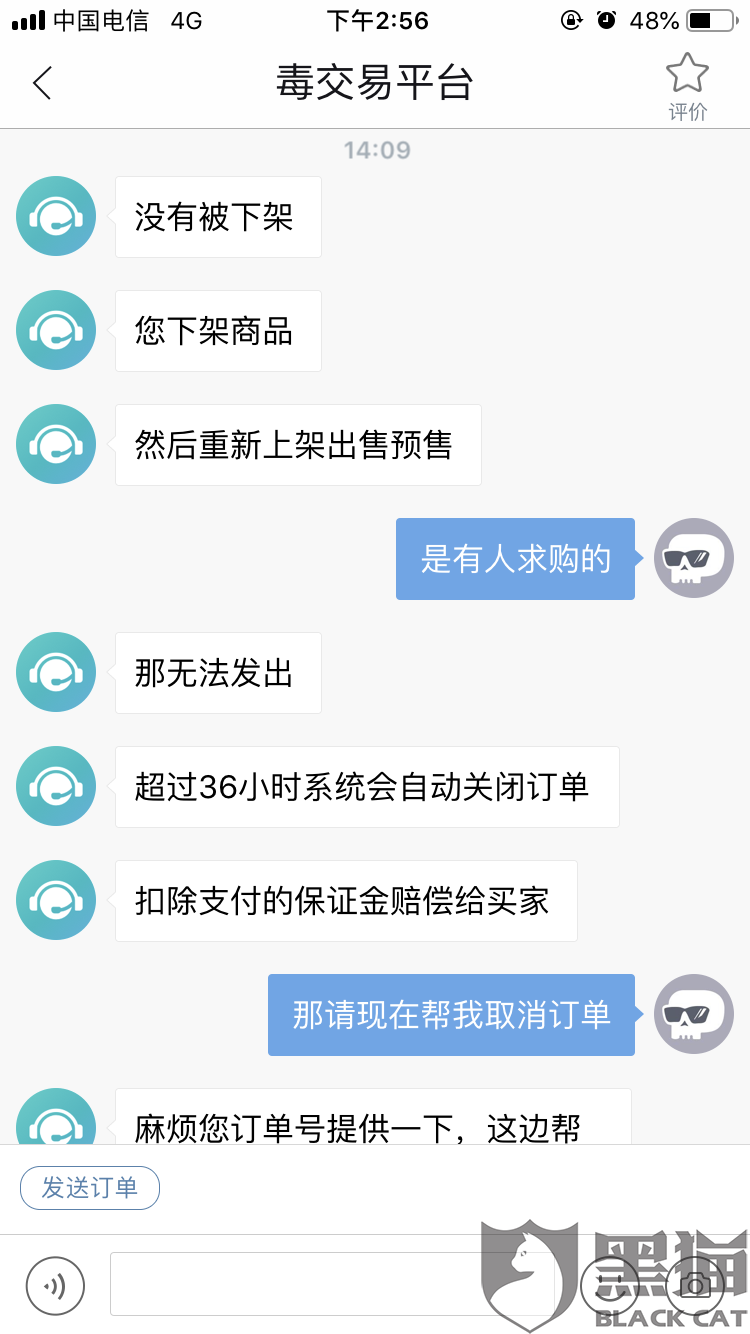Go back using the top-left arrow

click(42, 83)
